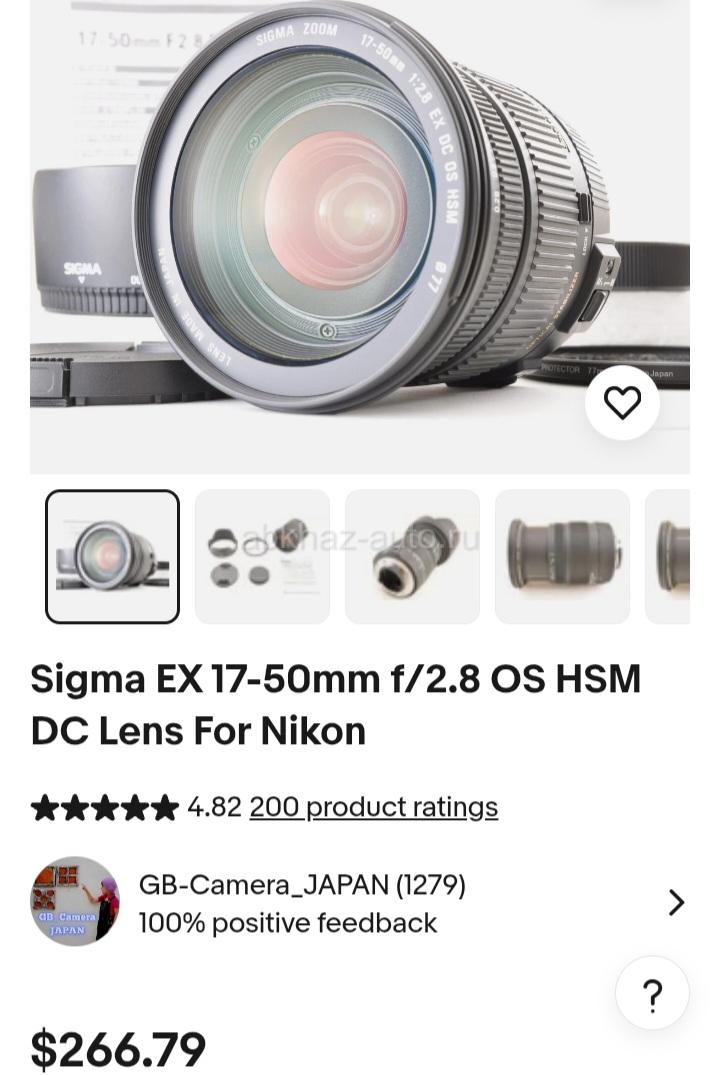This screenshot has height=1075, width=720.
Task: Open the side-view lens thumbnail
Action: pyautogui.click(x=562, y=556)
